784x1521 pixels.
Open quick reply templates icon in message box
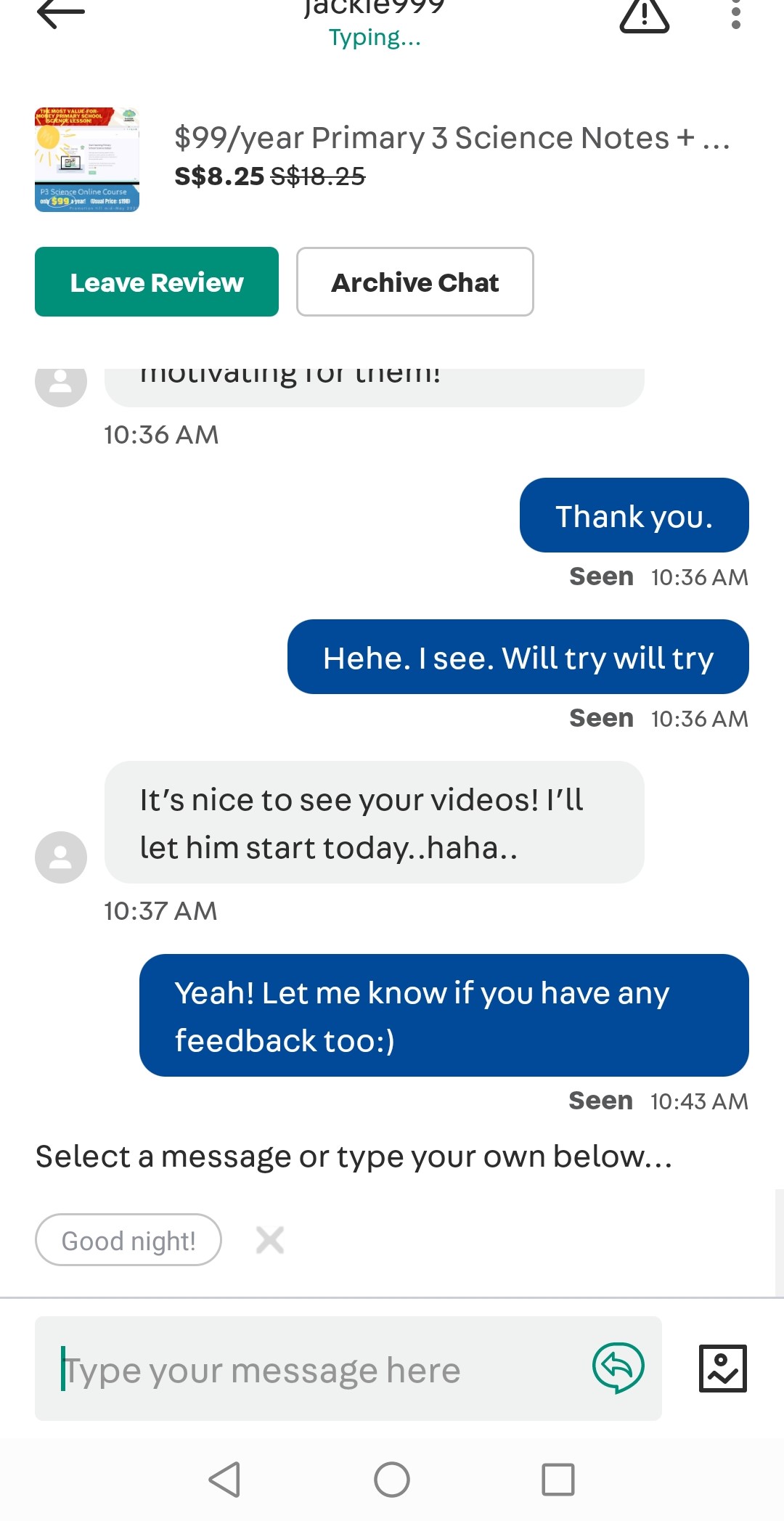tap(618, 1368)
